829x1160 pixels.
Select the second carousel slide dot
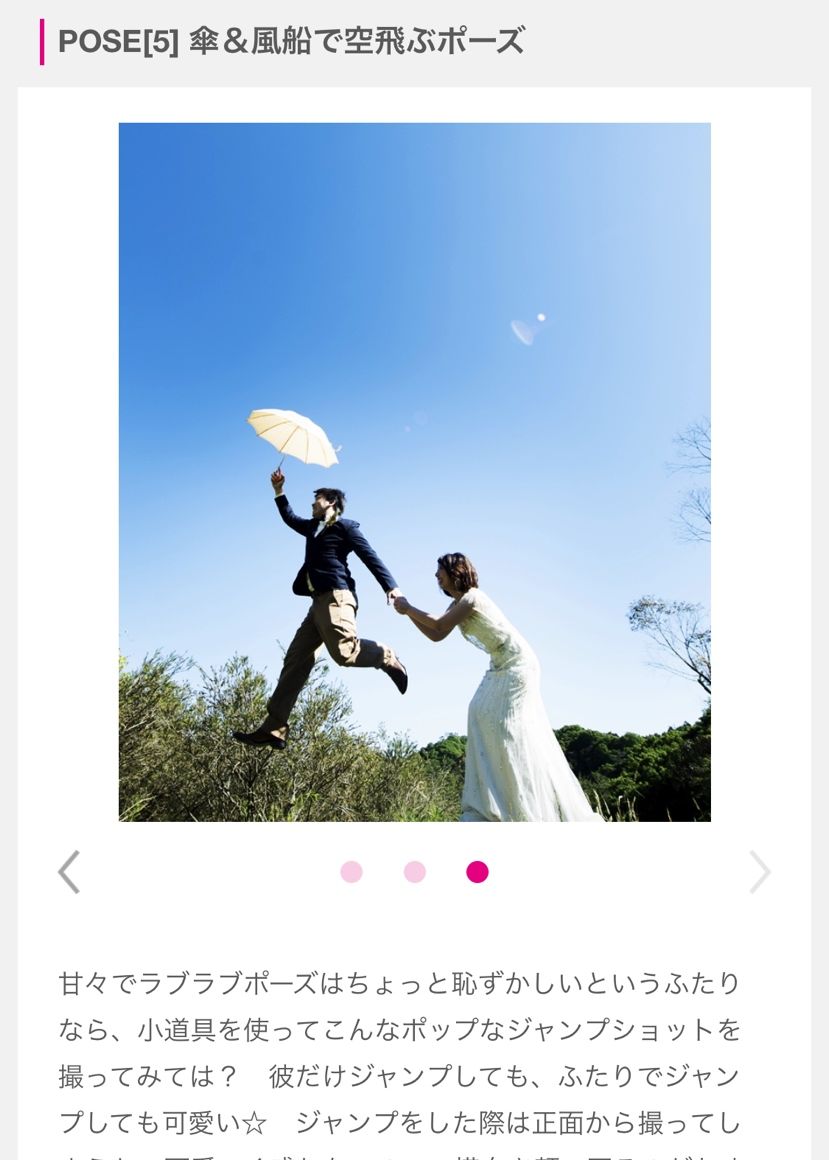(415, 872)
